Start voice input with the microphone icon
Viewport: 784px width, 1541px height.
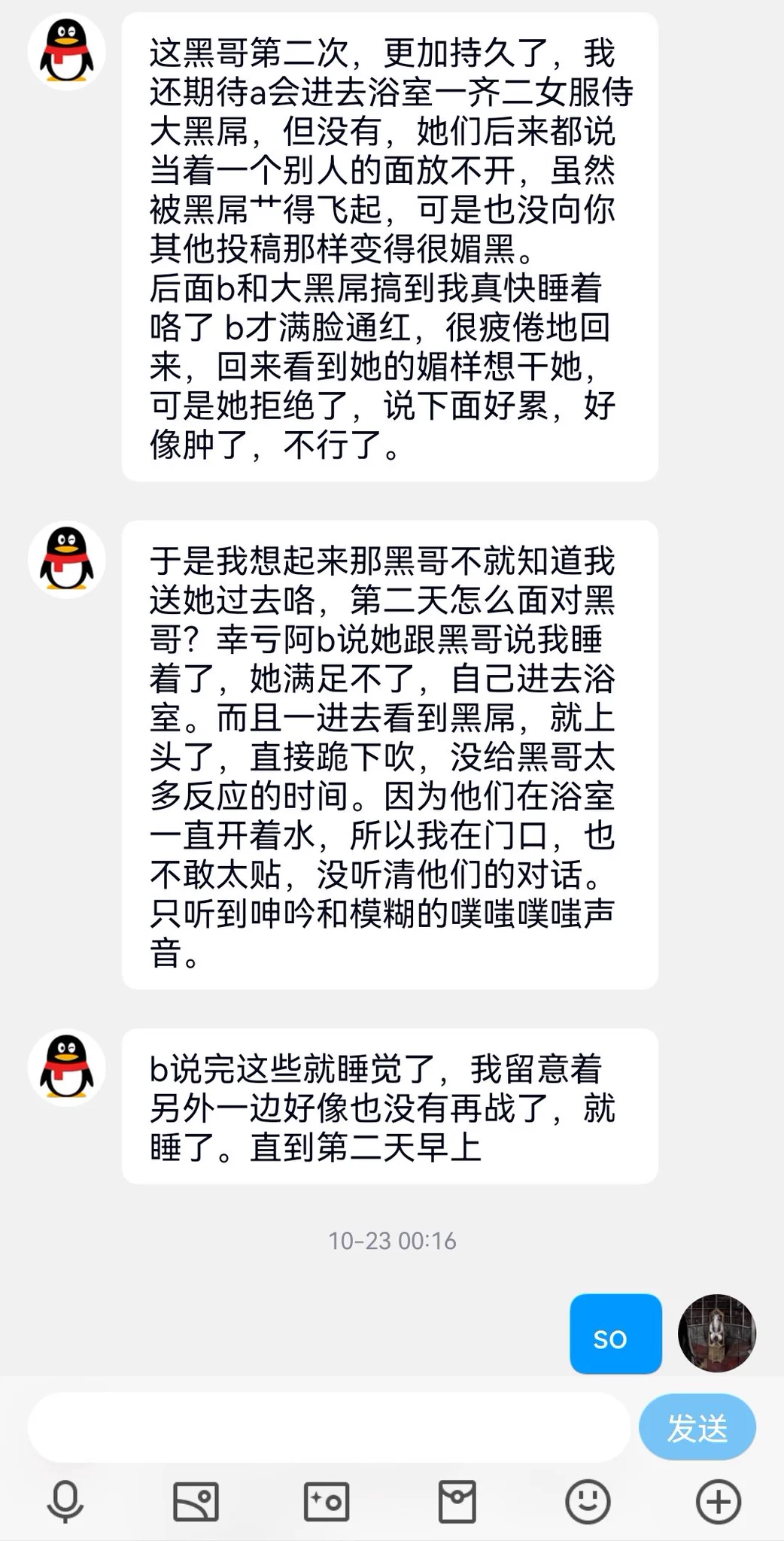tap(65, 1503)
